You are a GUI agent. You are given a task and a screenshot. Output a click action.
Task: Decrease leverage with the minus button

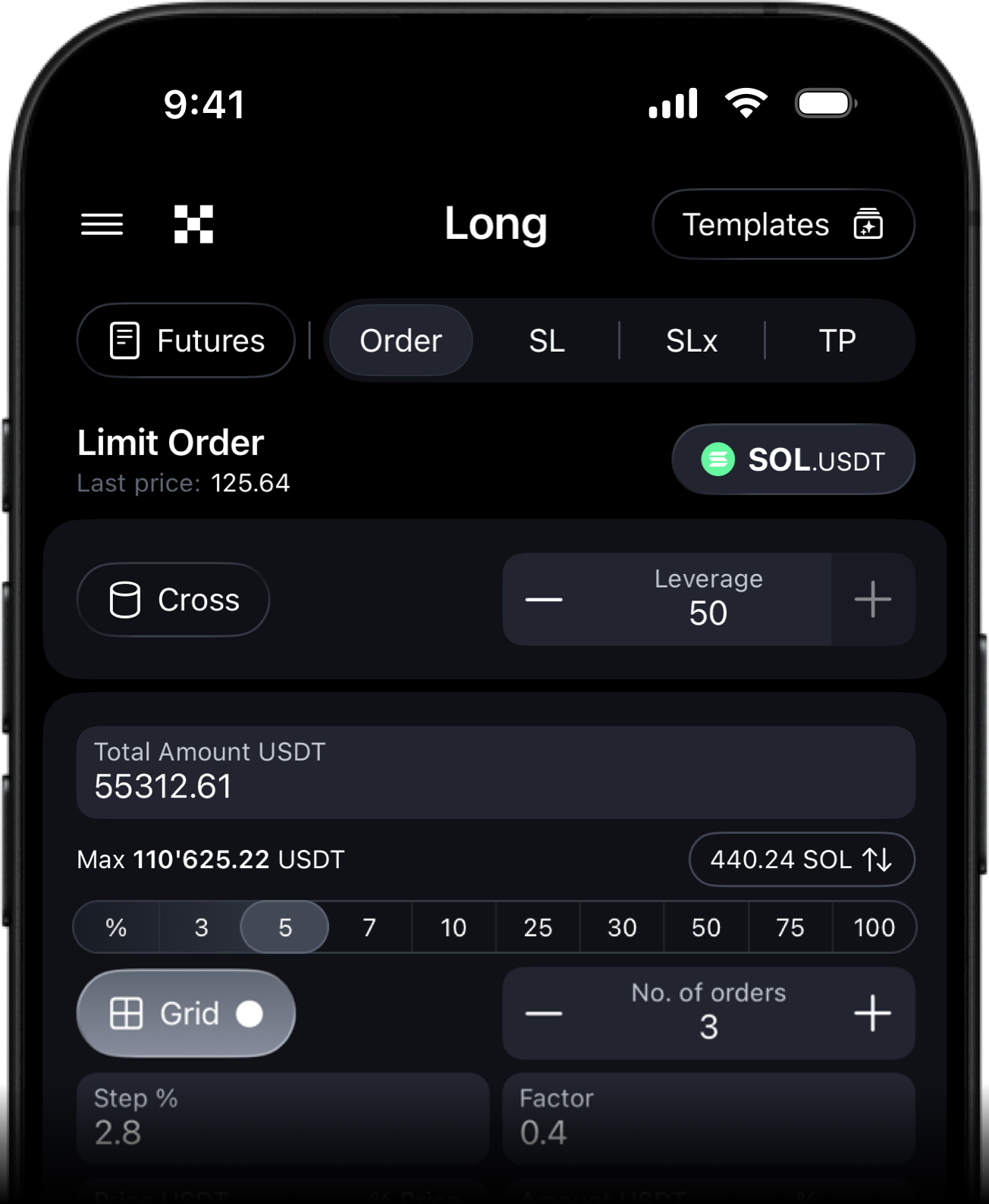tap(544, 600)
